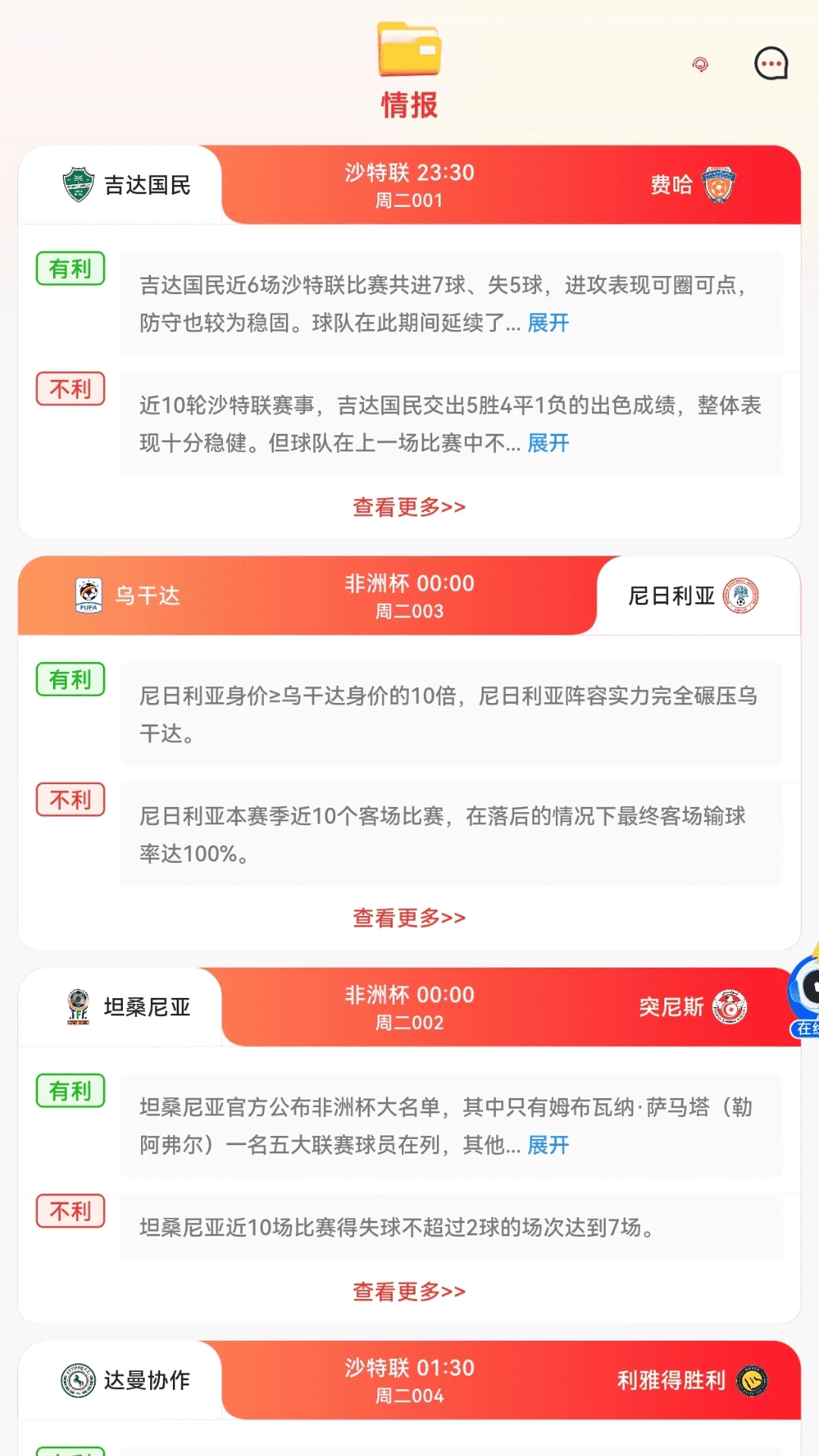The image size is (819, 1456).
Task: Open 吉达国民 vs 费哈 match header
Action: coord(409,185)
